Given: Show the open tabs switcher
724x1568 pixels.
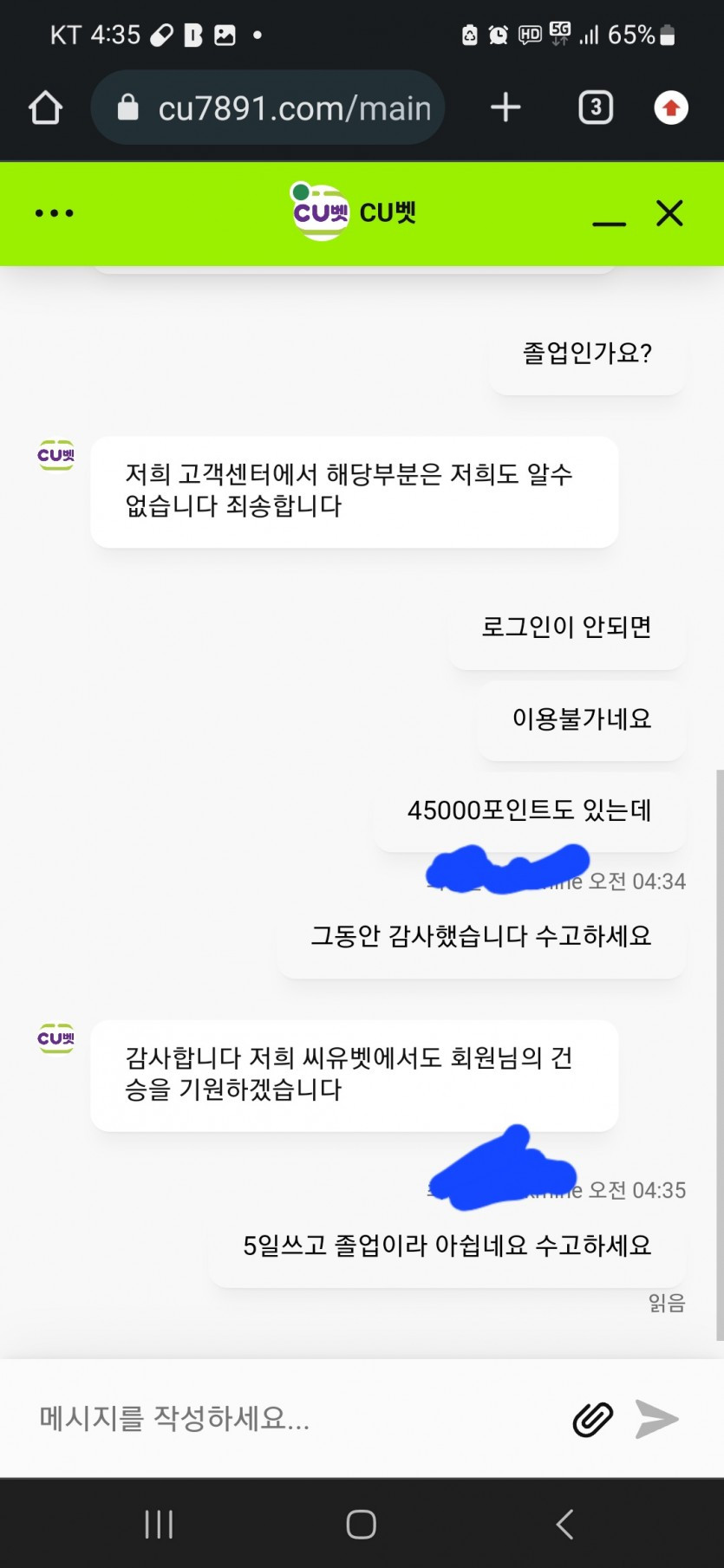Looking at the screenshot, I should point(595,108).
